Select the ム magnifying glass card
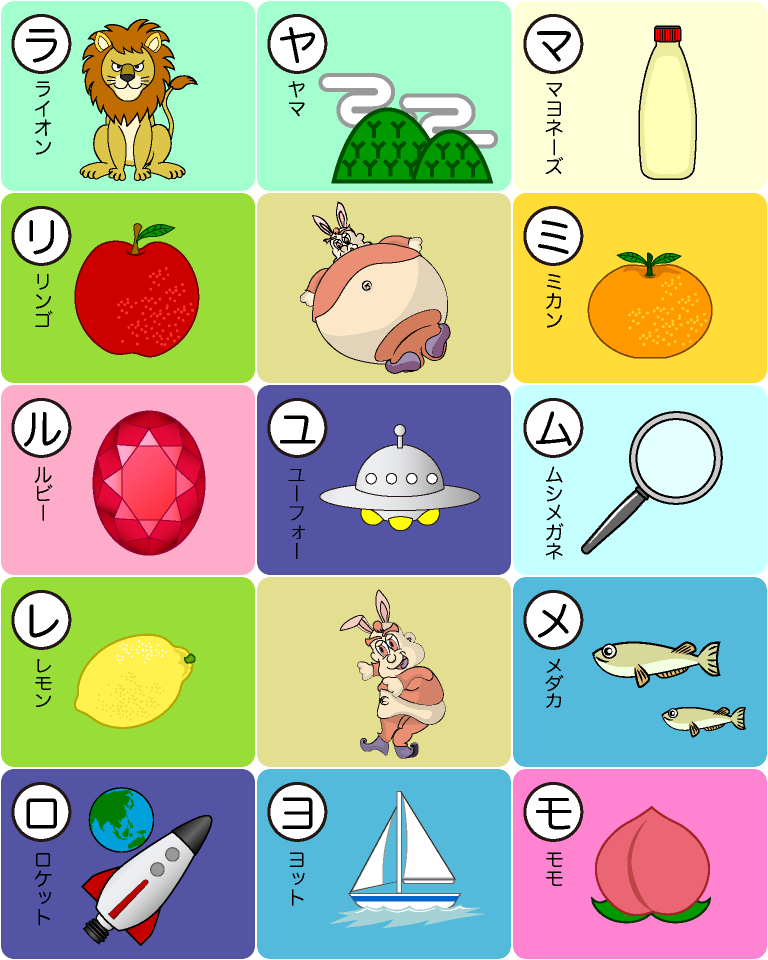This screenshot has height=960, width=768. tap(640, 480)
